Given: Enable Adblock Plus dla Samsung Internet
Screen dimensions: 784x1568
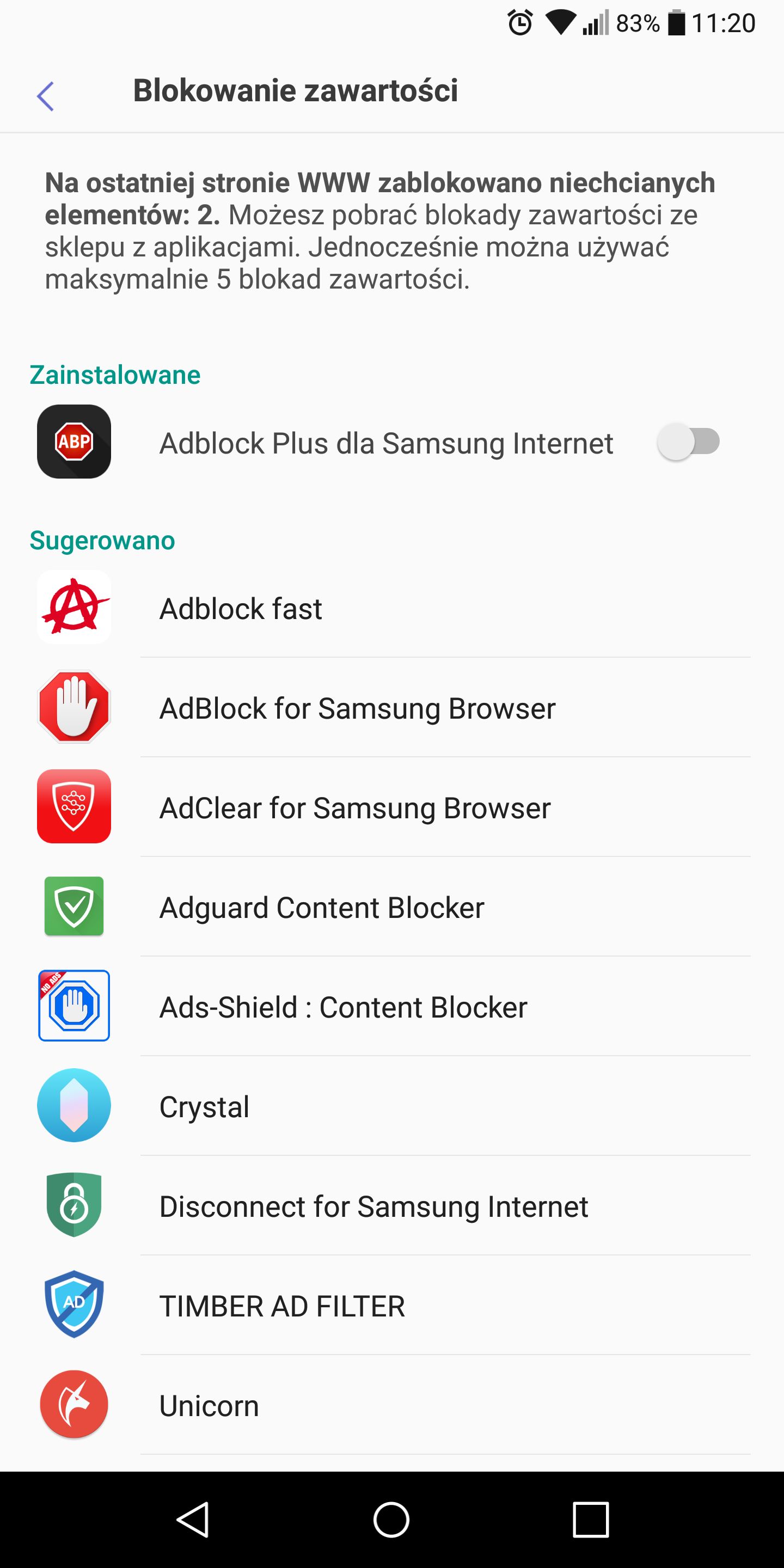Looking at the screenshot, I should coord(688,442).
